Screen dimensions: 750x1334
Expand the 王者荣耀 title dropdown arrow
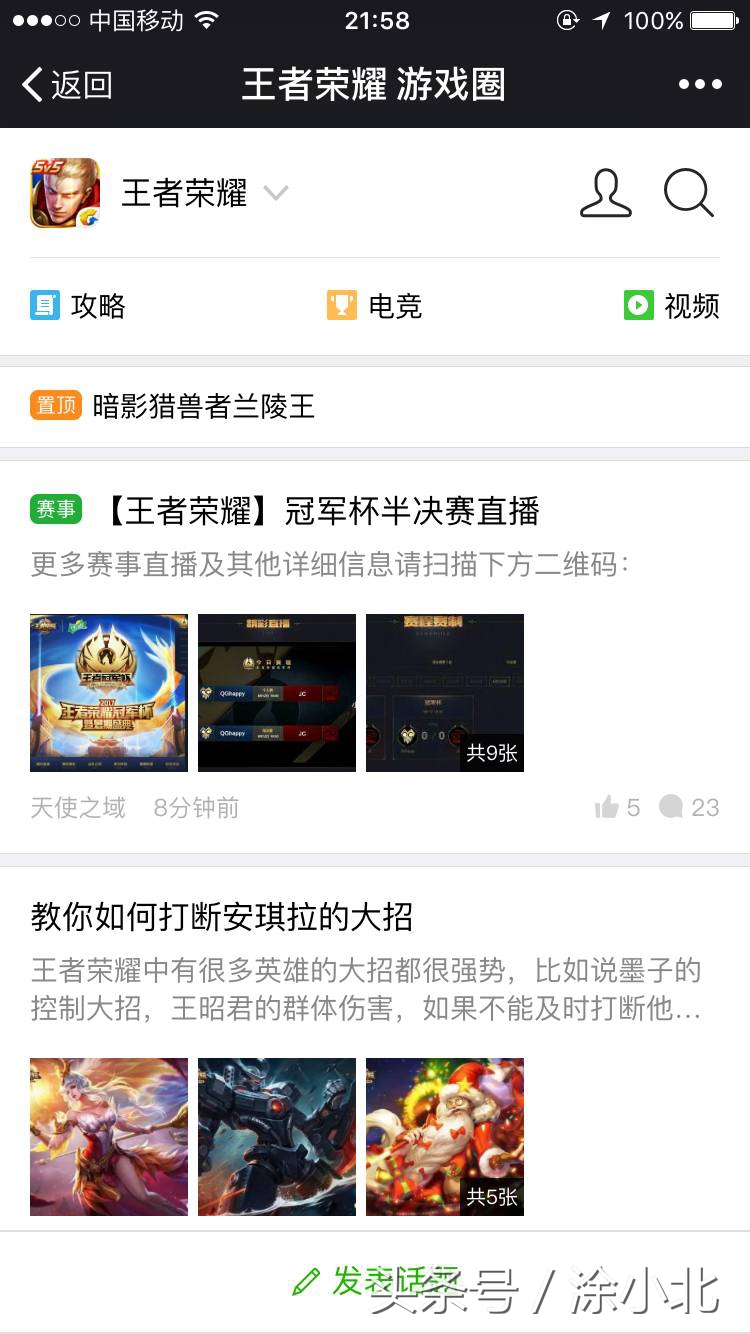coord(276,195)
